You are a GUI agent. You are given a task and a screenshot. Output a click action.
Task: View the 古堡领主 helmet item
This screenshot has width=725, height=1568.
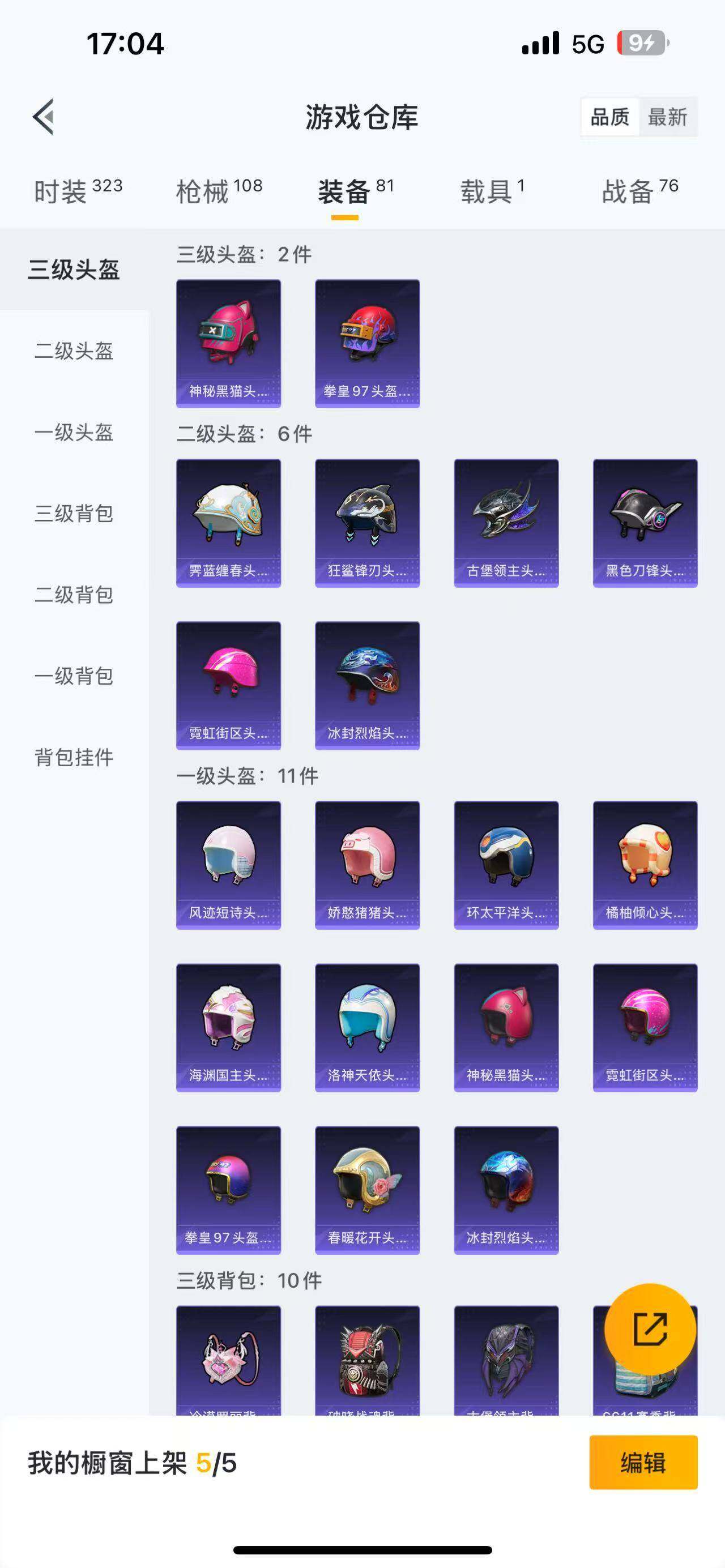click(x=506, y=523)
